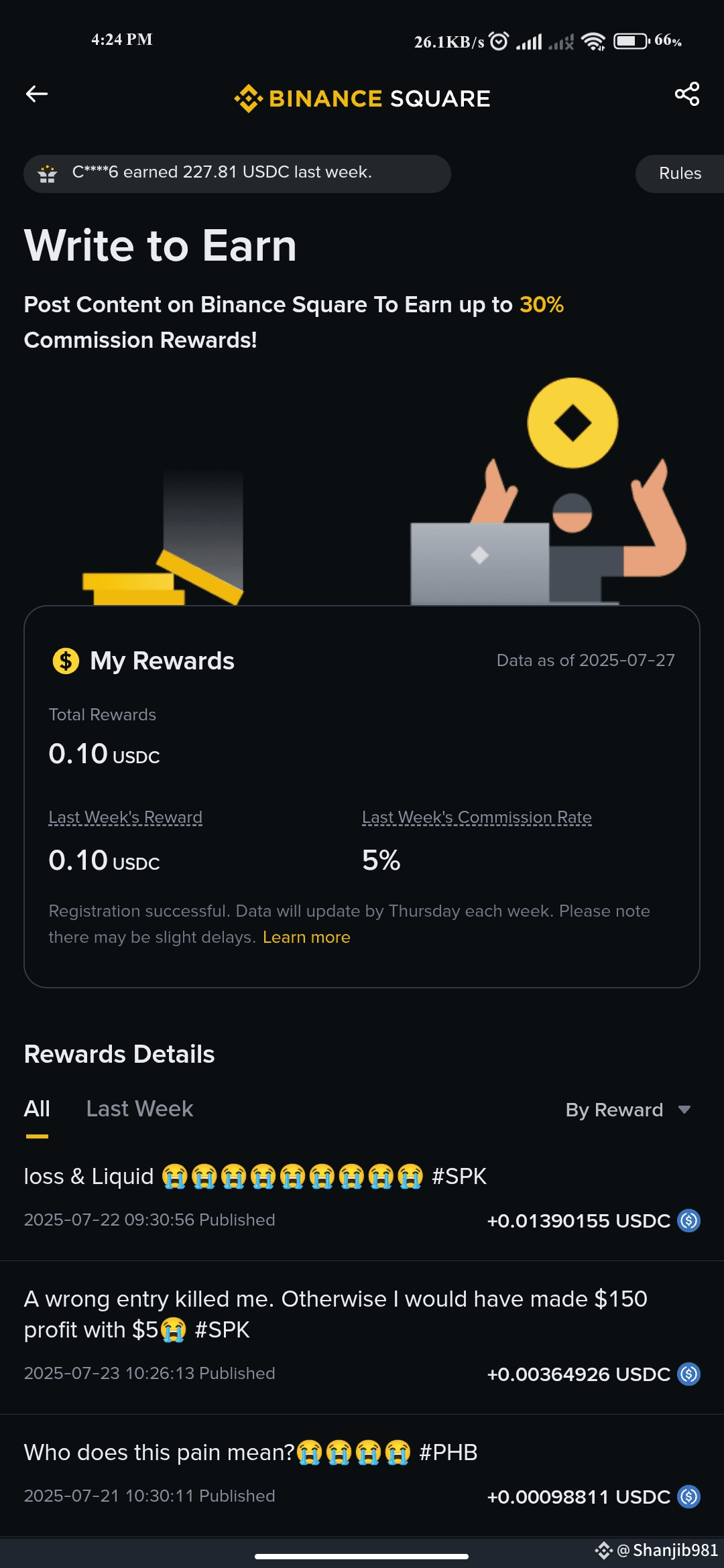Tap Last Week's Commission Rate info label
Screen dimensions: 724x1568
(x=477, y=818)
